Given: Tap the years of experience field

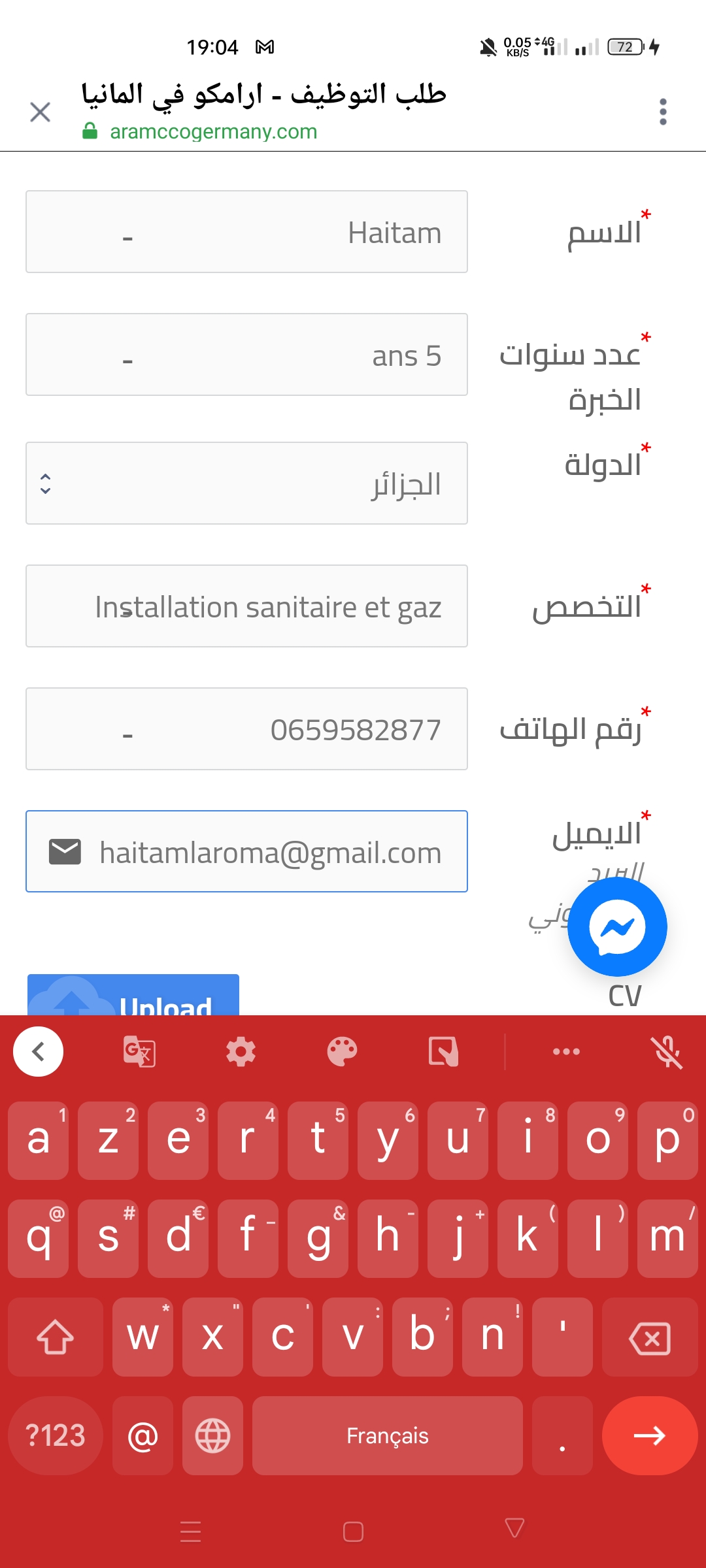Looking at the screenshot, I should pos(246,355).
